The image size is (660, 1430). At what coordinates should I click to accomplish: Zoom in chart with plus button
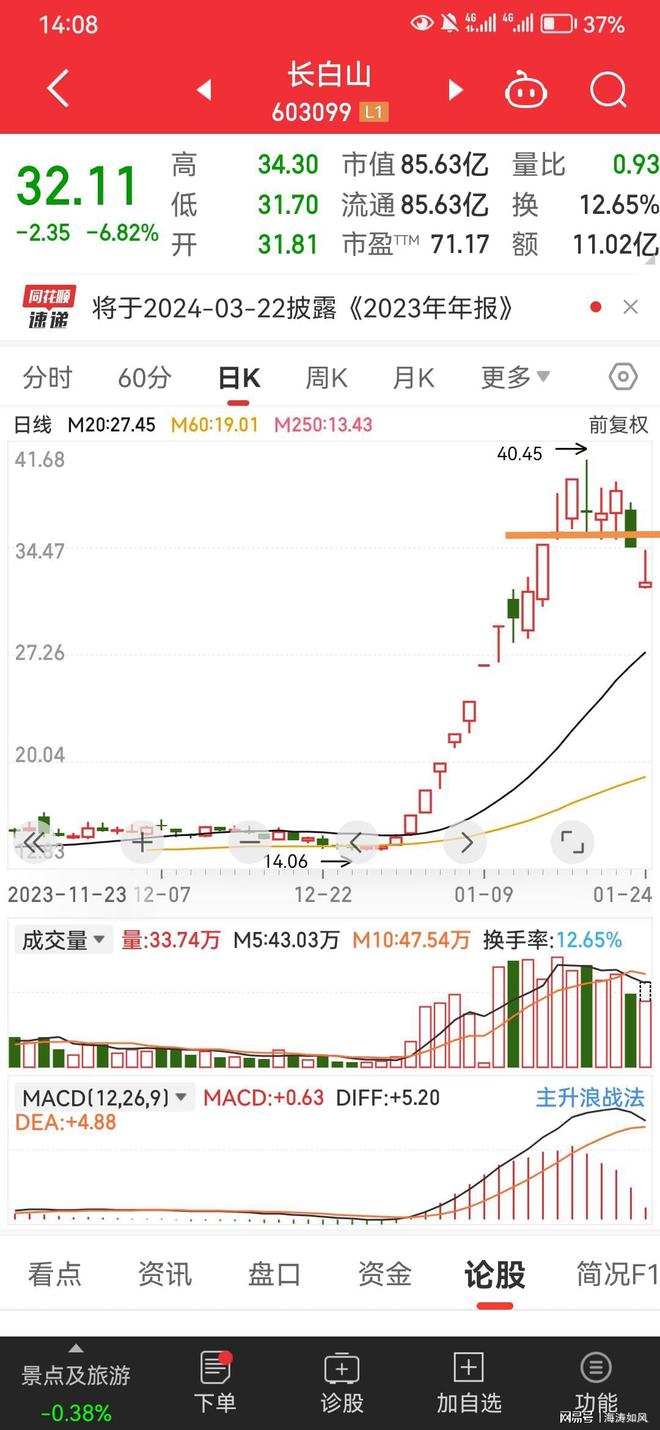click(143, 842)
